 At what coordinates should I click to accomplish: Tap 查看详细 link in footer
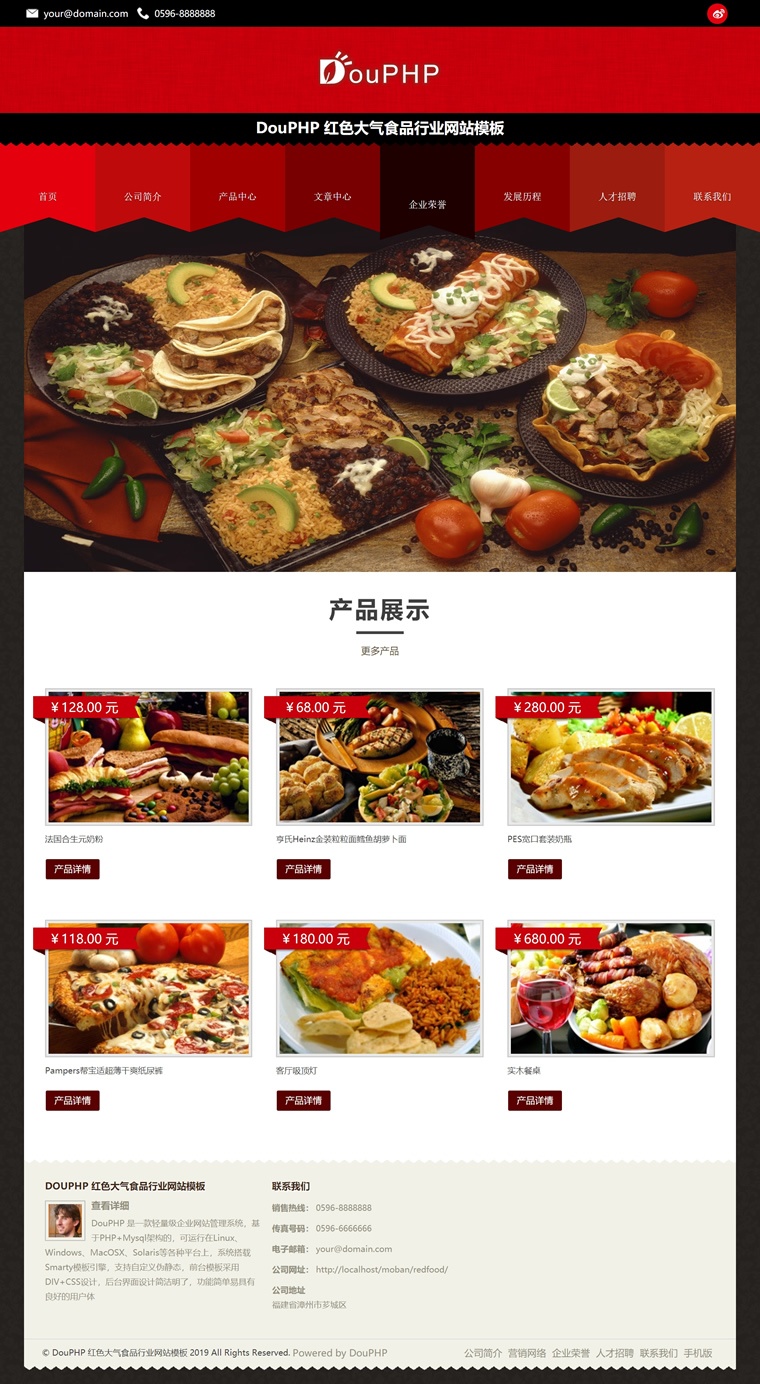coord(110,1206)
